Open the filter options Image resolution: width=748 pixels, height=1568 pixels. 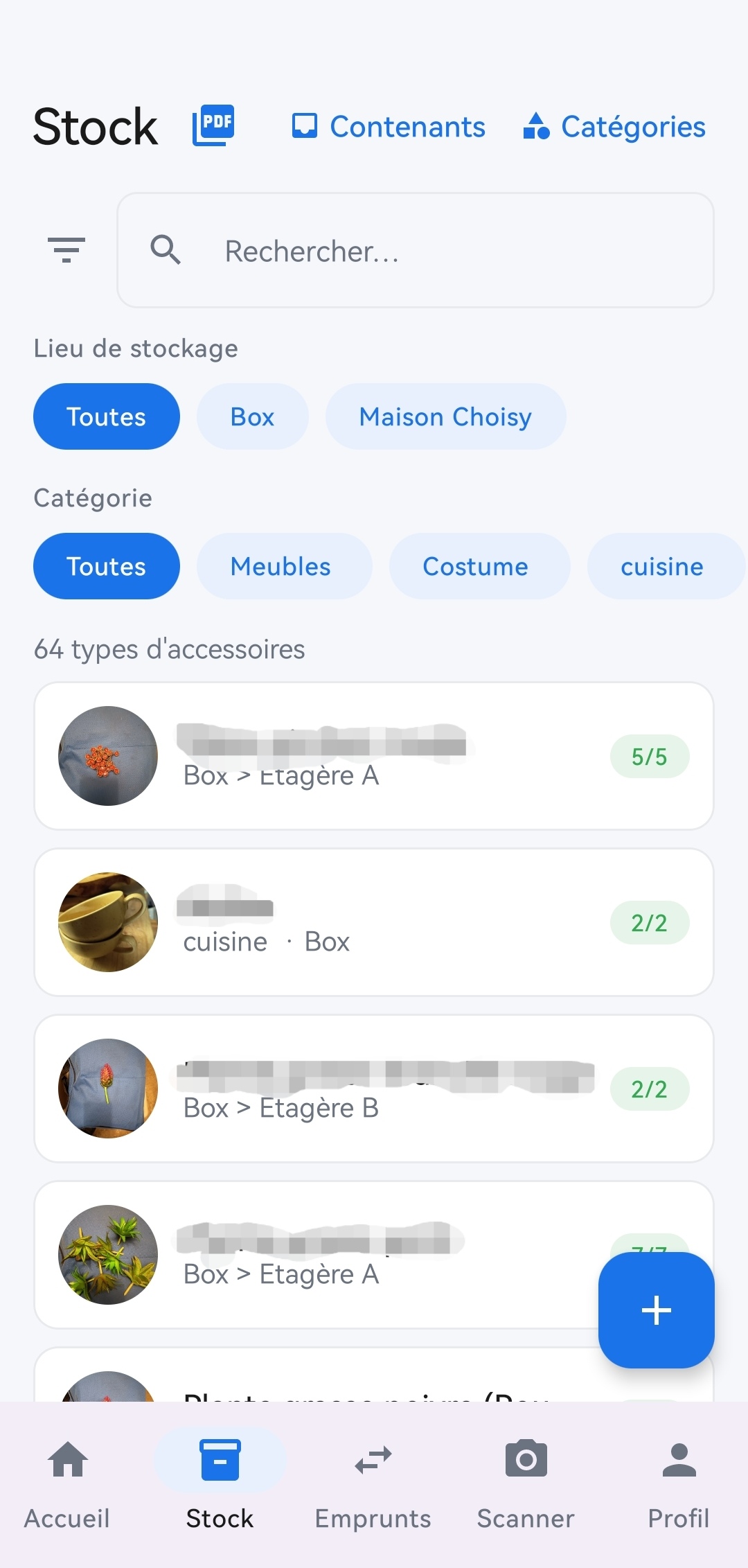[66, 249]
